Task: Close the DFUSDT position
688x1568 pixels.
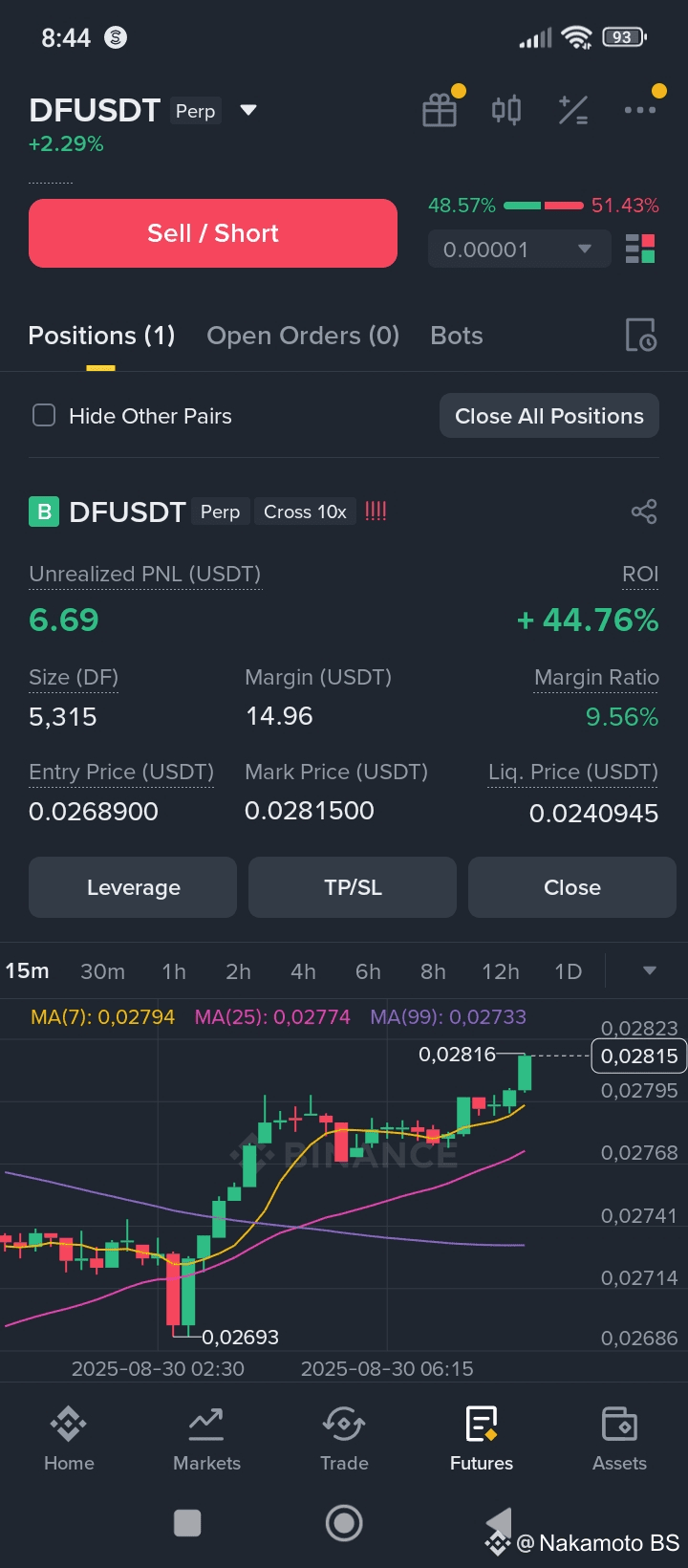Action: click(572, 887)
